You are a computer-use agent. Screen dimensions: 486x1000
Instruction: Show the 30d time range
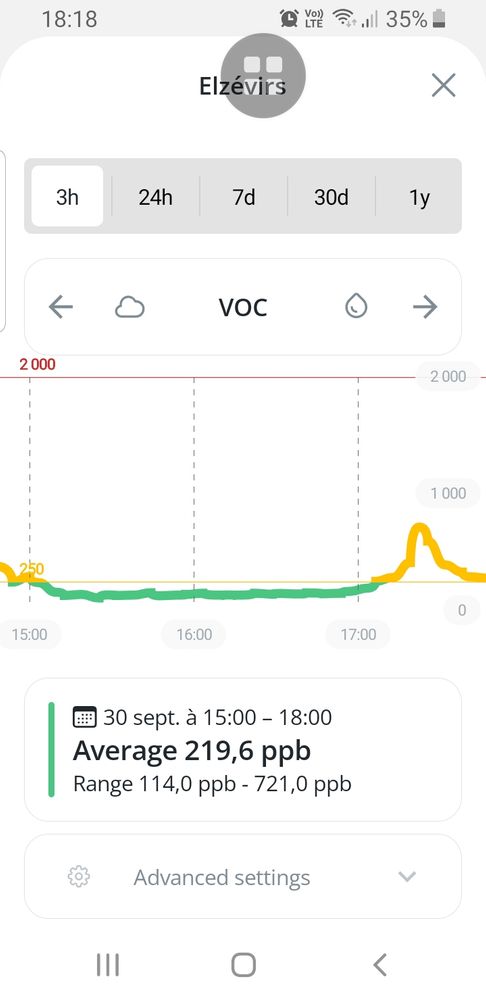tap(331, 196)
